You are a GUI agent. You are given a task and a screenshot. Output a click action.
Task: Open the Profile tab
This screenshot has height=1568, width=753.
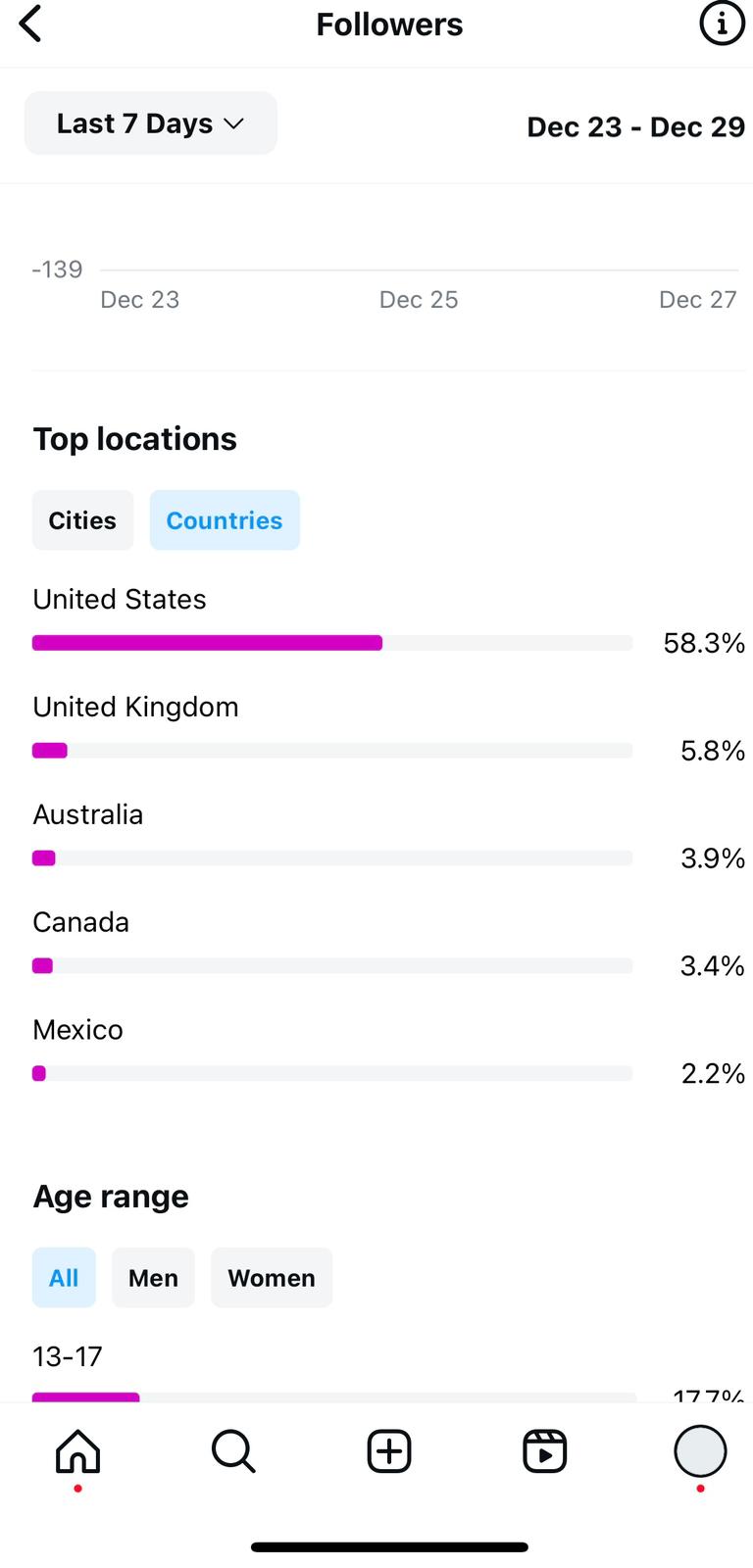point(700,1451)
